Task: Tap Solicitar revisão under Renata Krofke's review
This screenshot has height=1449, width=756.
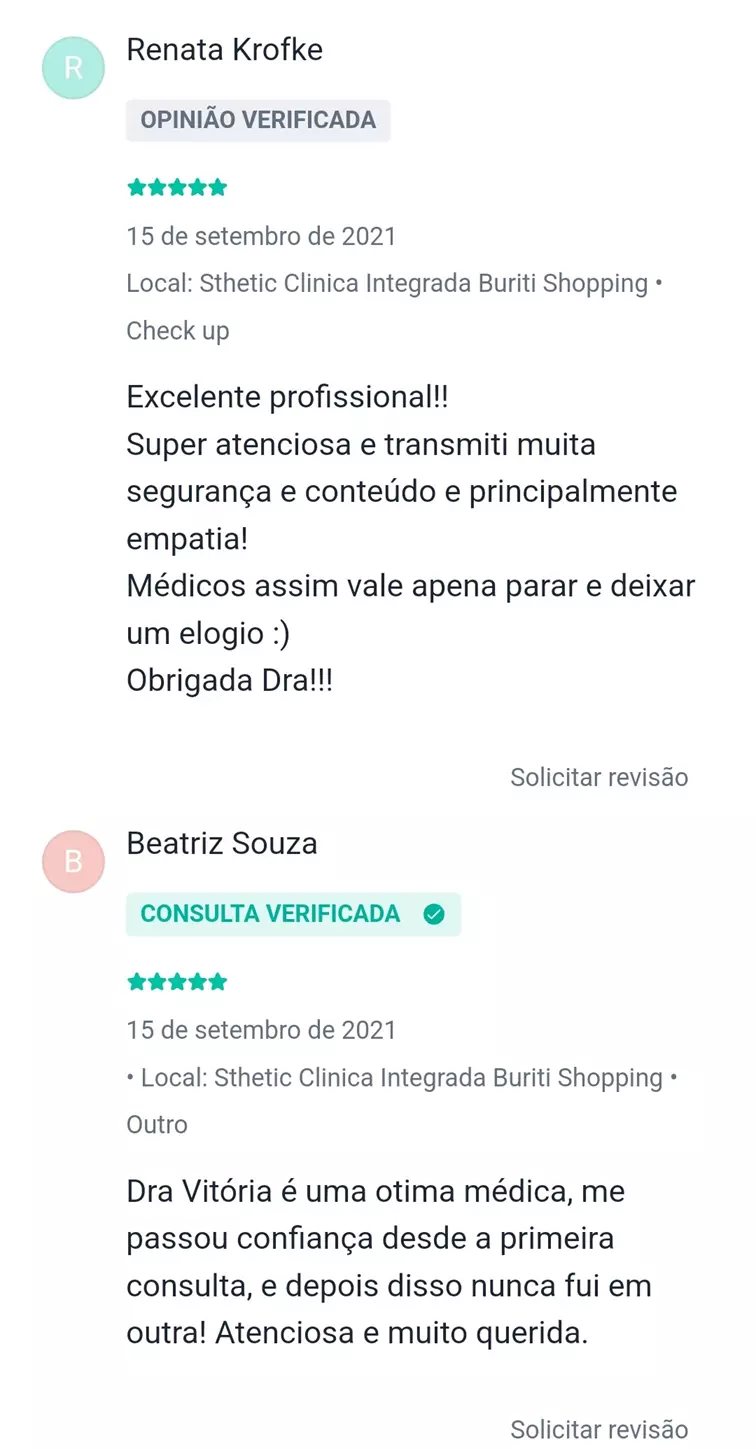Action: point(599,777)
